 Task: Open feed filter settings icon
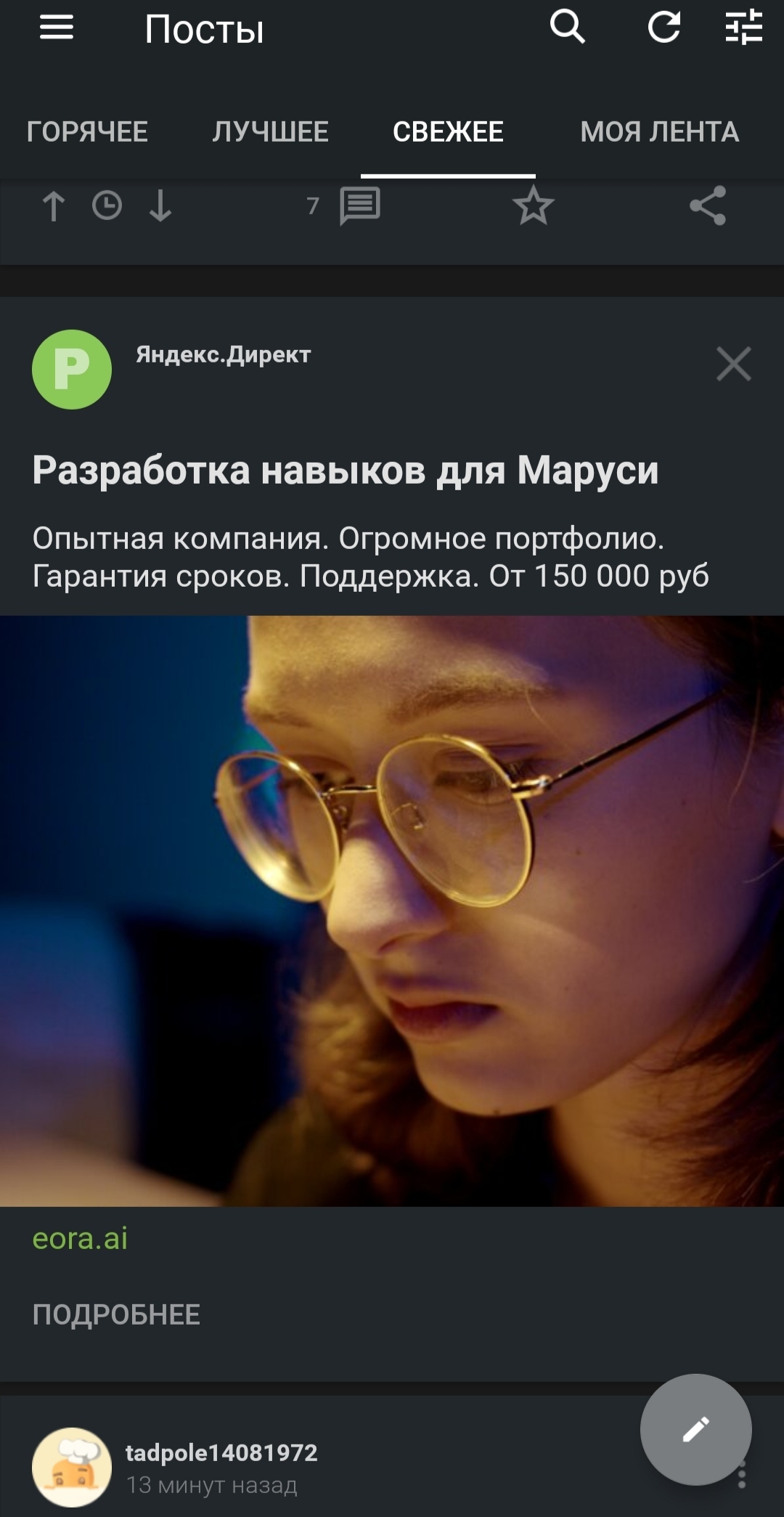click(x=743, y=28)
